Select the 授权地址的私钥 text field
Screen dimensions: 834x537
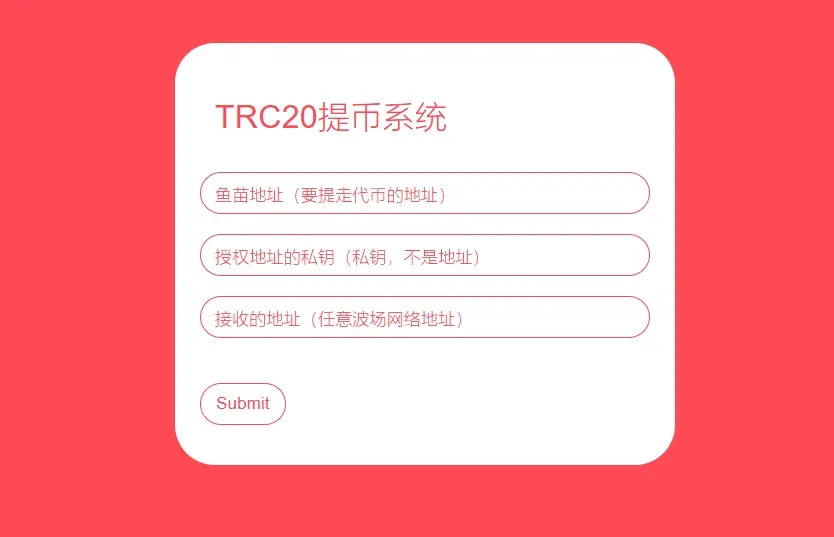(x=424, y=255)
